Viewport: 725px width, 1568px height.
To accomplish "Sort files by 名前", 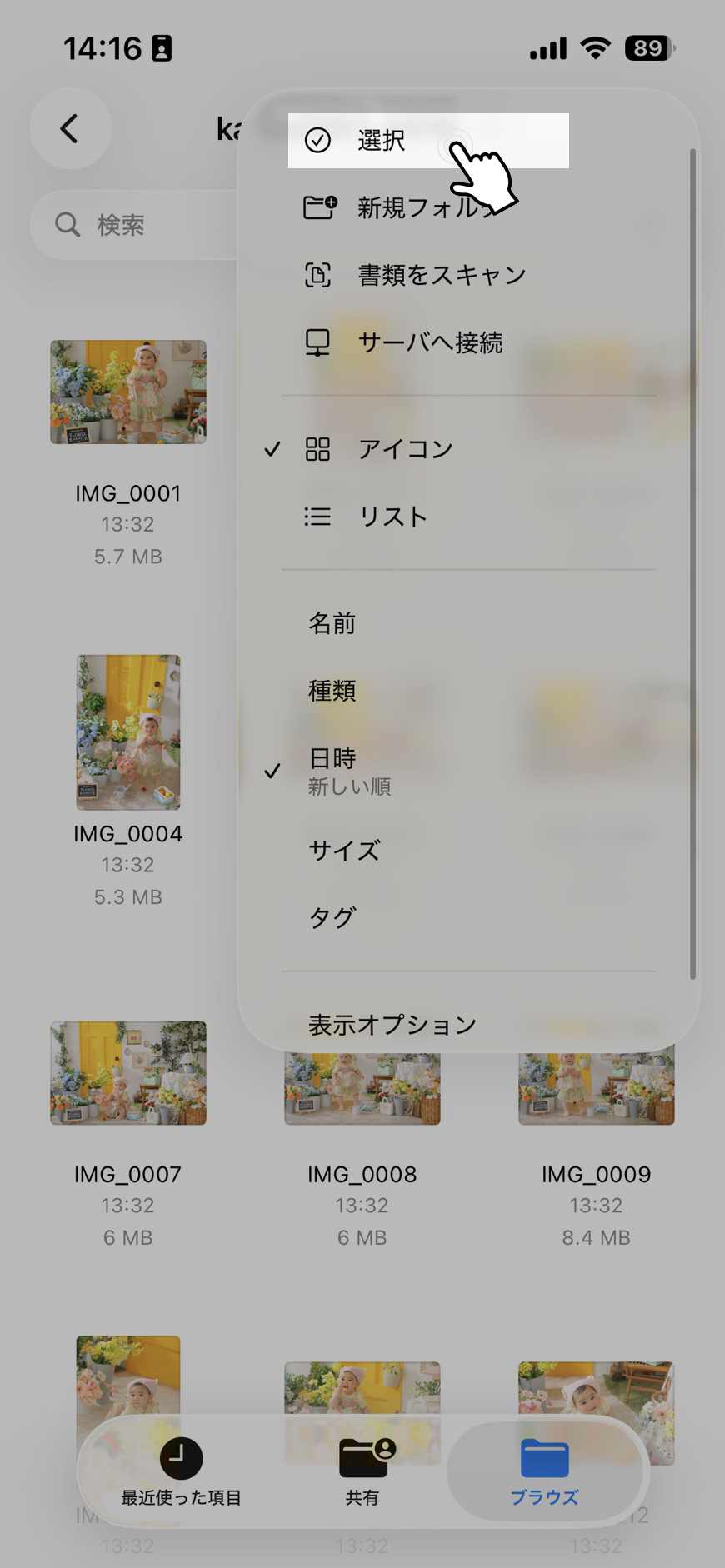I will 332,623.
